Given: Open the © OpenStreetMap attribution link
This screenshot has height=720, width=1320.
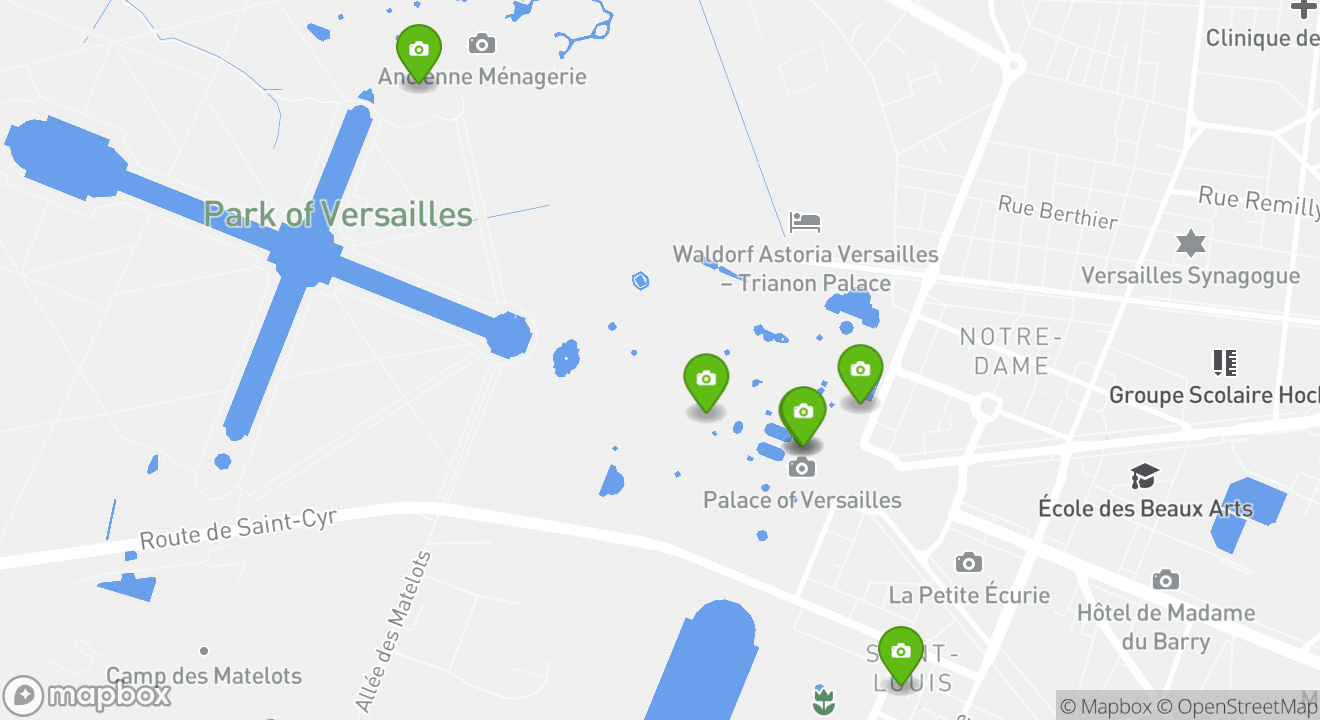Looking at the screenshot, I should [1238, 706].
